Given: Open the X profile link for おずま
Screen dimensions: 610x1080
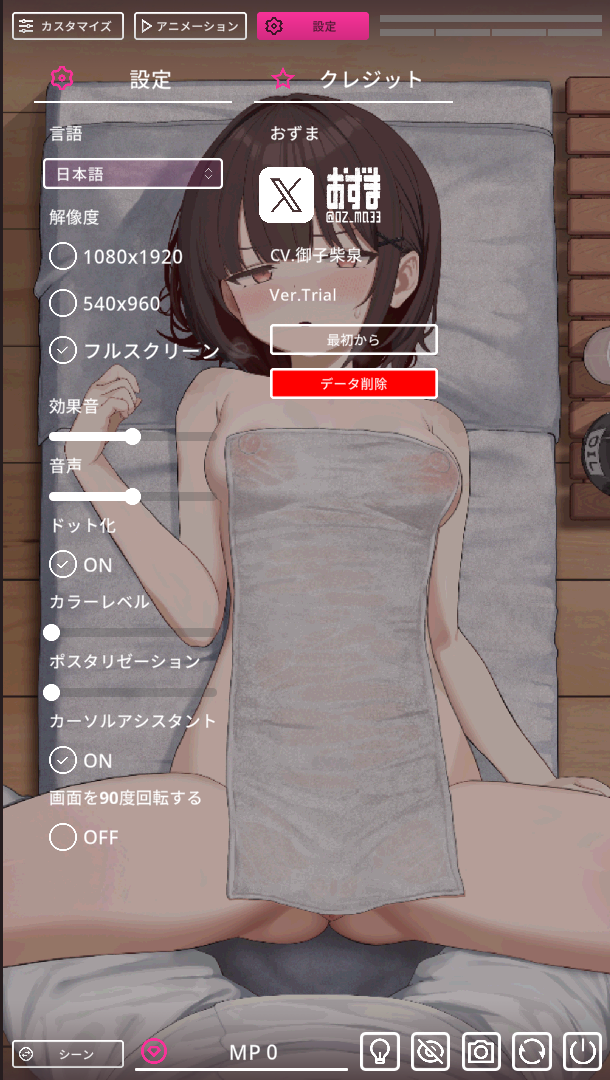Looking at the screenshot, I should [x=287, y=194].
